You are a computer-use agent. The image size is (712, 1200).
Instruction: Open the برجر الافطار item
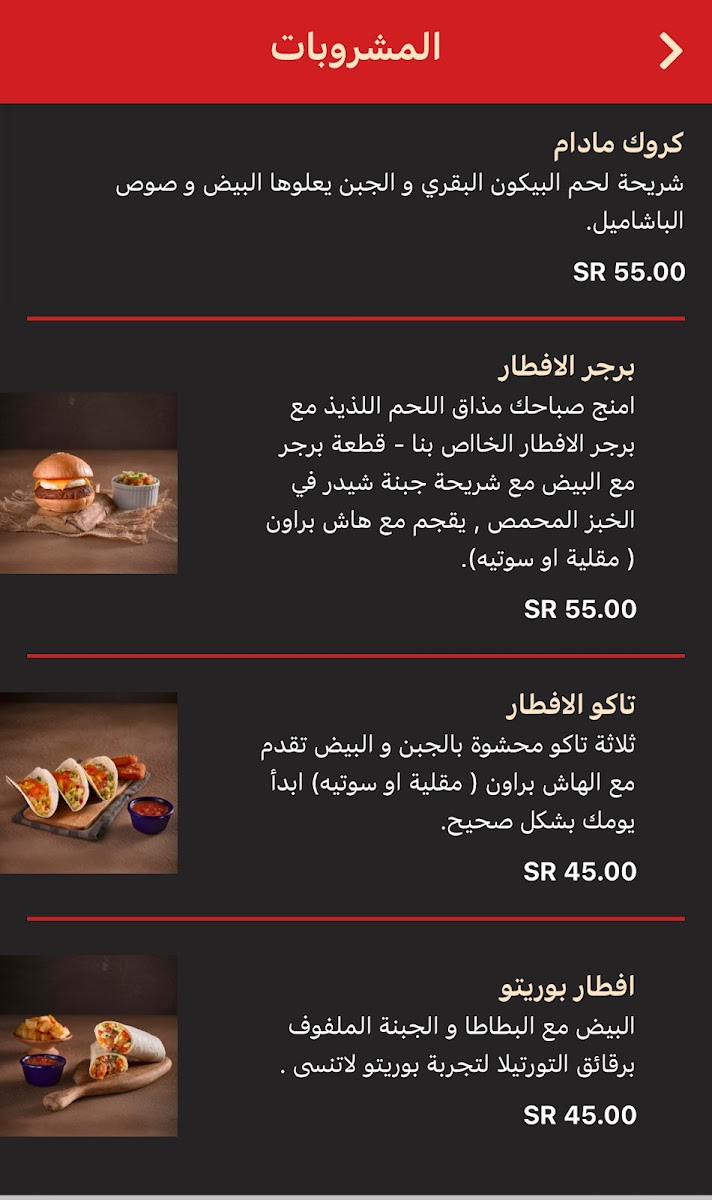pos(356,487)
